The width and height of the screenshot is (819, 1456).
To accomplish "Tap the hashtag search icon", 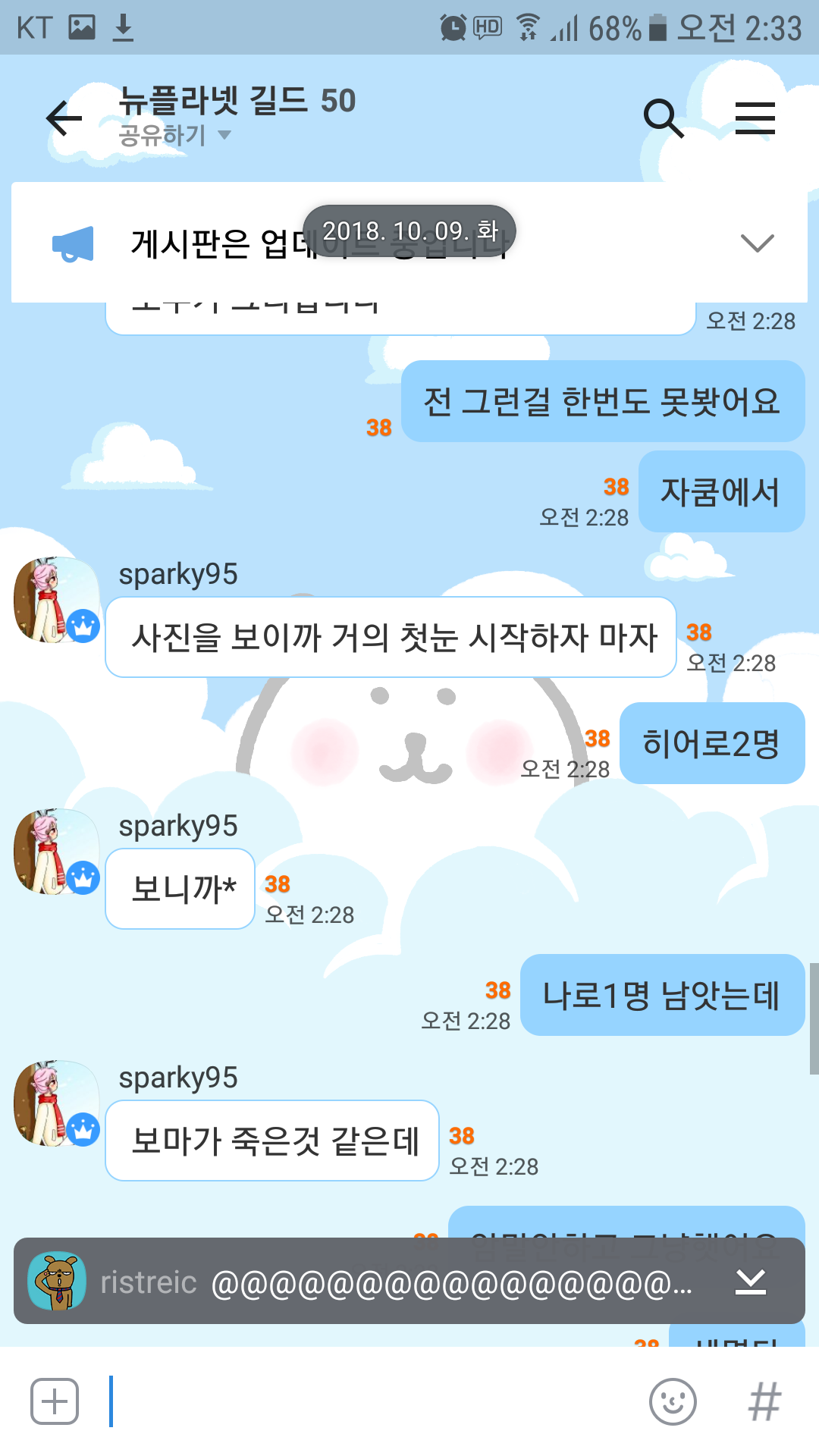I will tap(764, 1401).
